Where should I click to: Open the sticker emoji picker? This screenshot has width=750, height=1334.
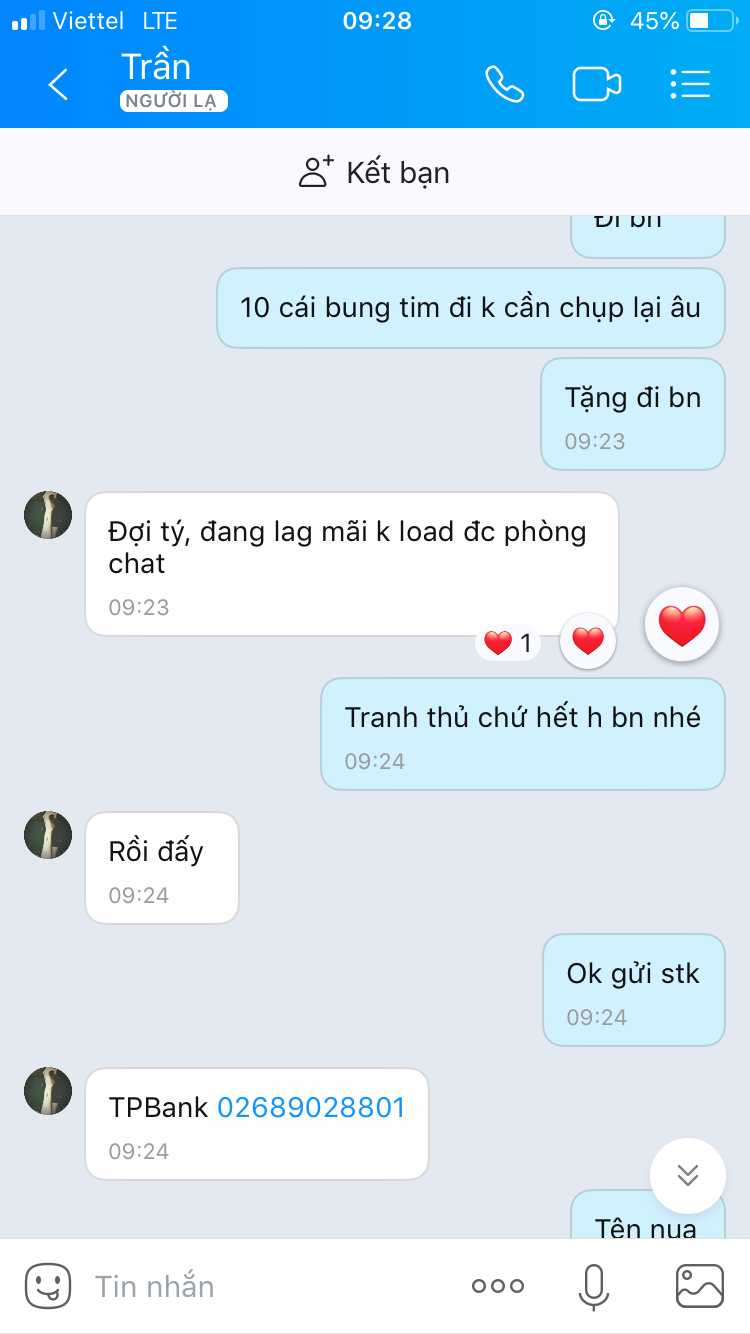click(x=48, y=1286)
